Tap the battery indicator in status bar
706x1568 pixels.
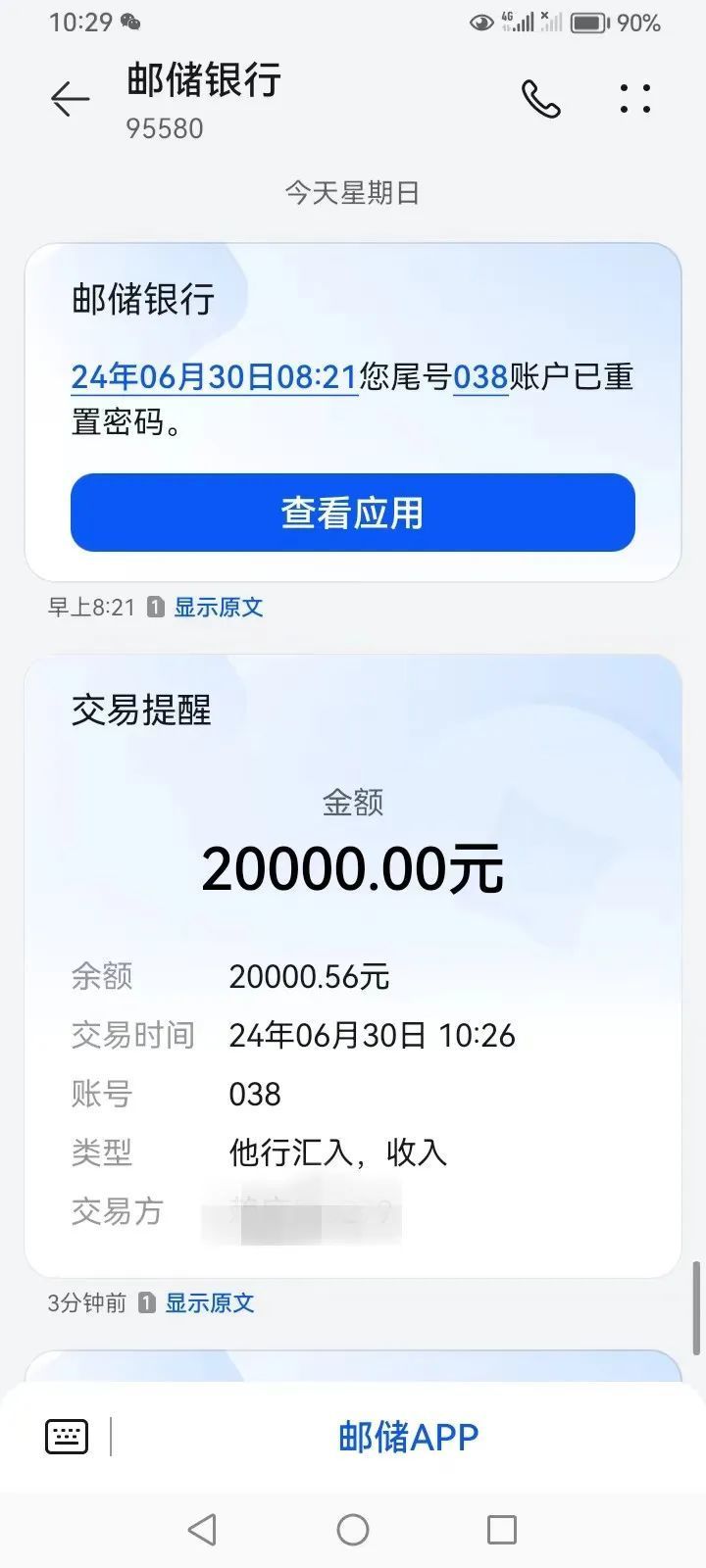pos(589,21)
